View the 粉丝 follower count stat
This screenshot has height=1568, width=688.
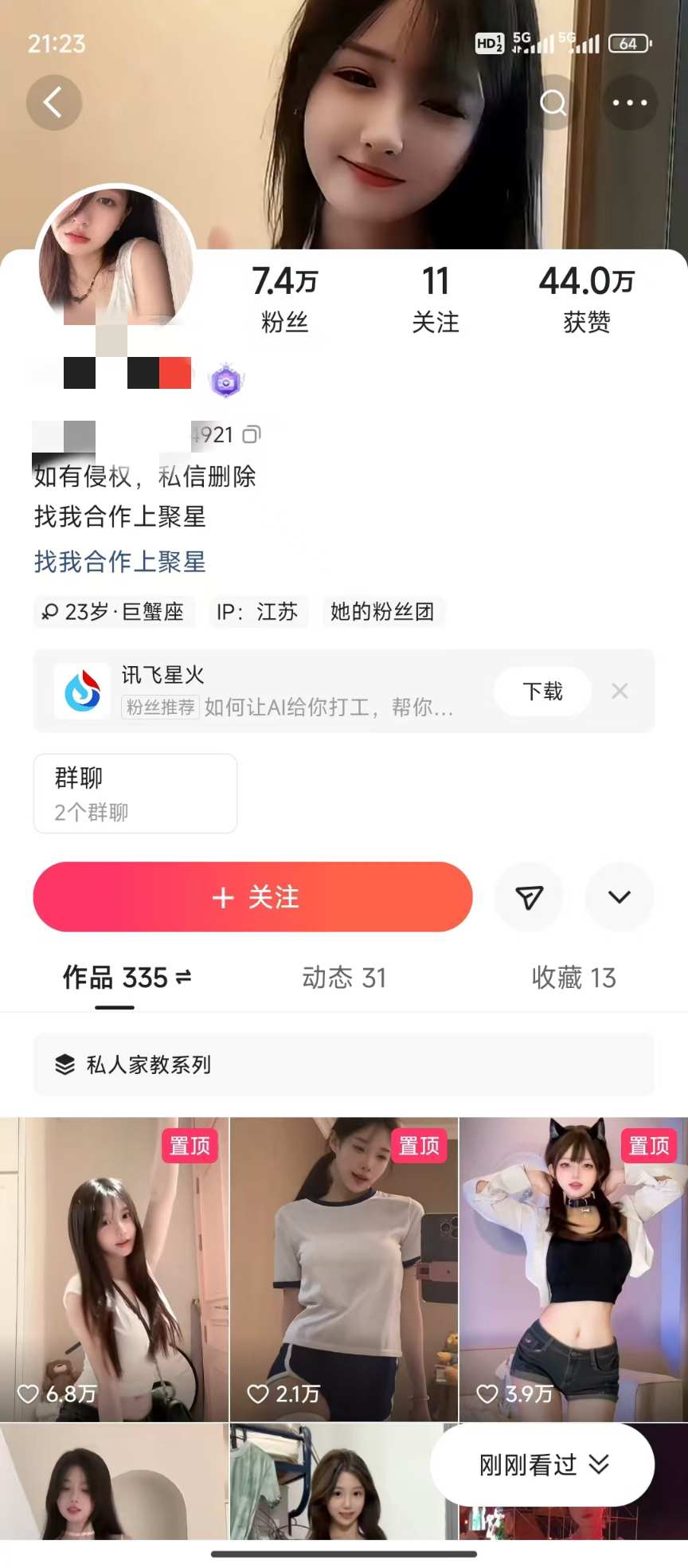click(284, 299)
